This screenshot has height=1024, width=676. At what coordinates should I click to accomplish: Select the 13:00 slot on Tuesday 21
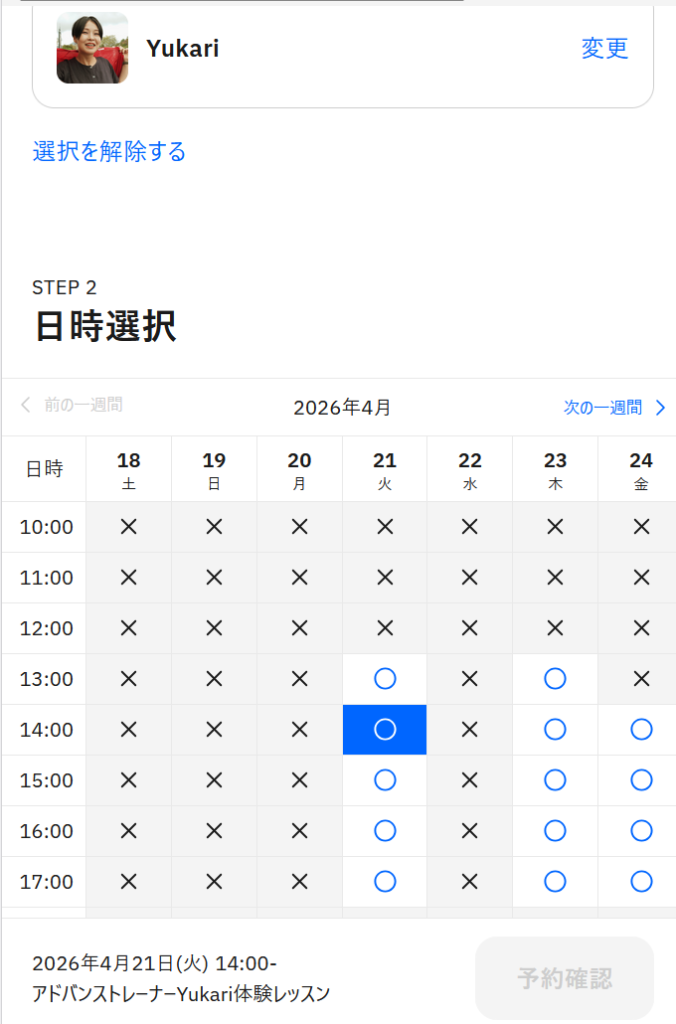(385, 679)
